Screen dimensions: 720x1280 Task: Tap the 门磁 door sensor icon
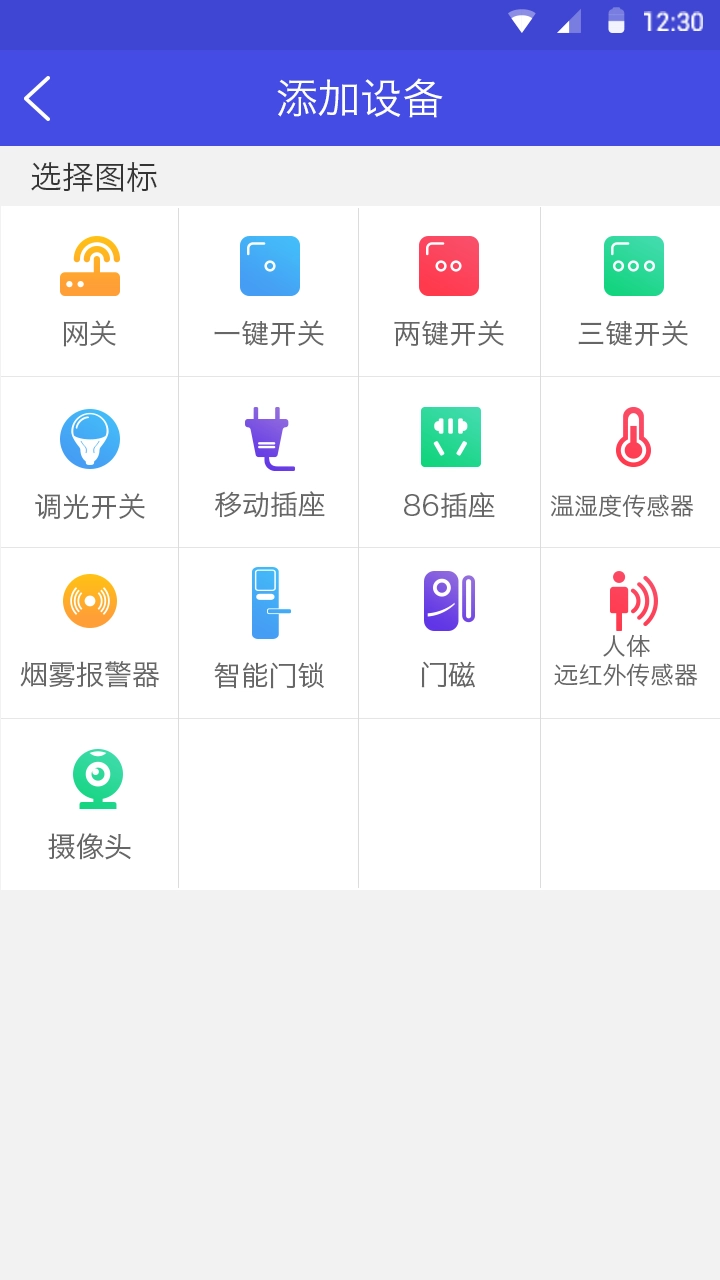click(449, 632)
